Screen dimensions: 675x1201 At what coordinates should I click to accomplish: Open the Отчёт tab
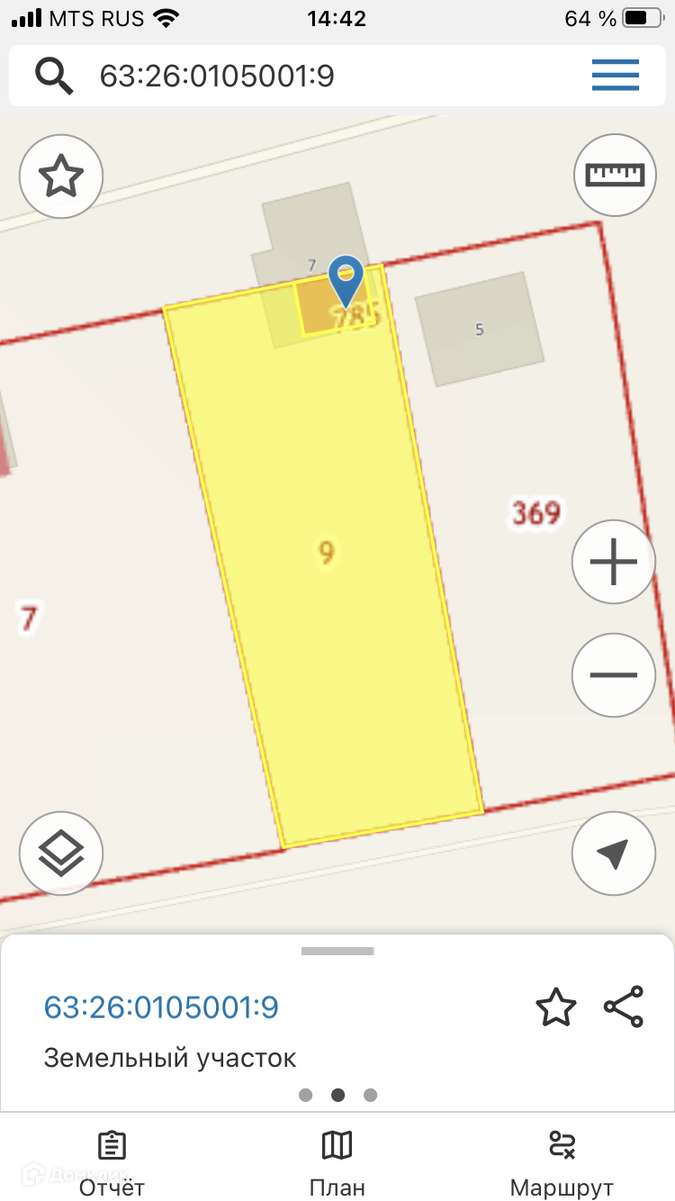(112, 1164)
